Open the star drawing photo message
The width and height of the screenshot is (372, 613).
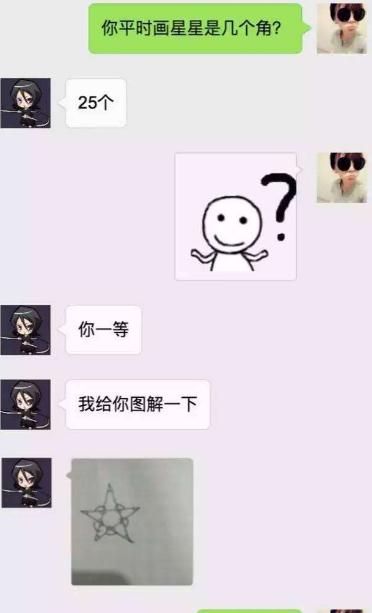(132, 522)
